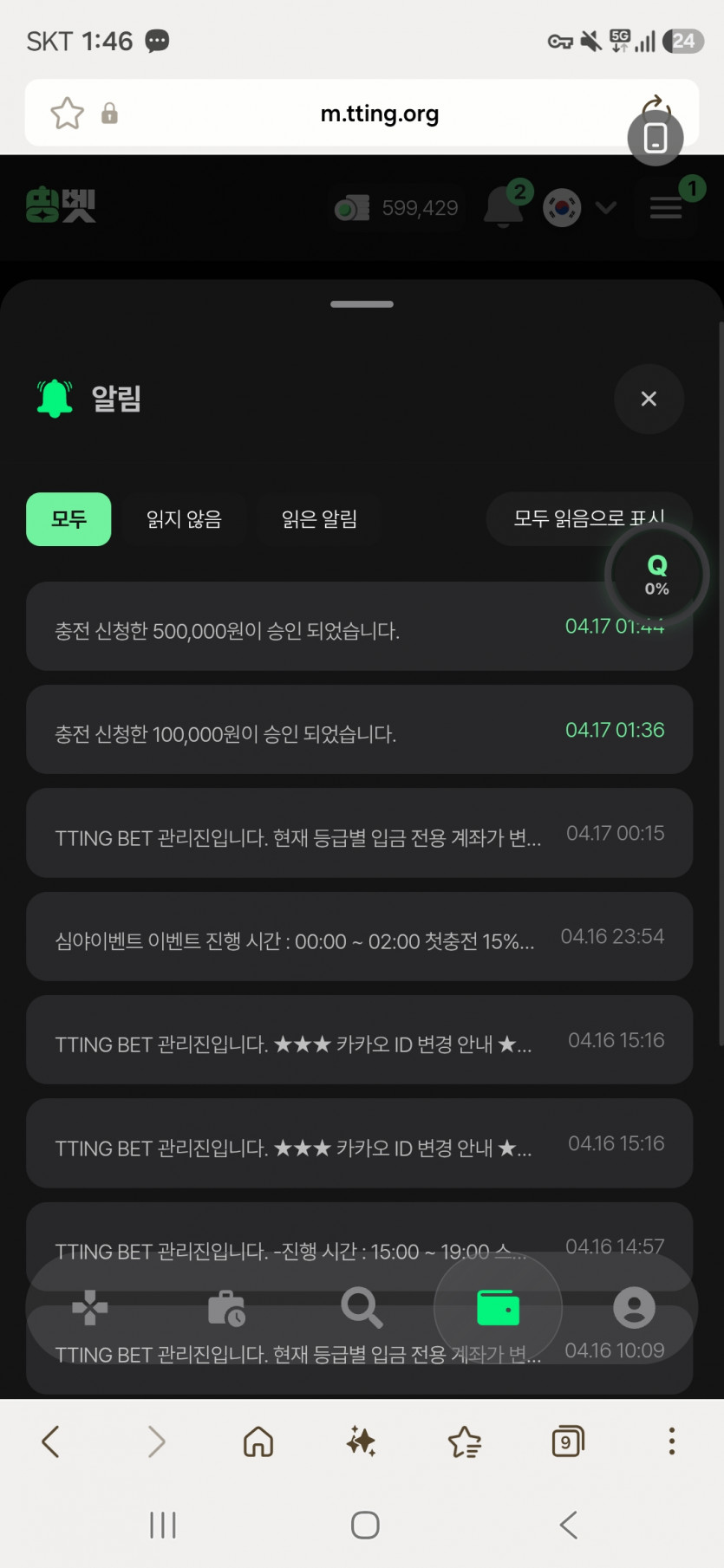This screenshot has height=1568, width=724.
Task: Open the 심야이벤트 notification
Action: click(x=359, y=936)
